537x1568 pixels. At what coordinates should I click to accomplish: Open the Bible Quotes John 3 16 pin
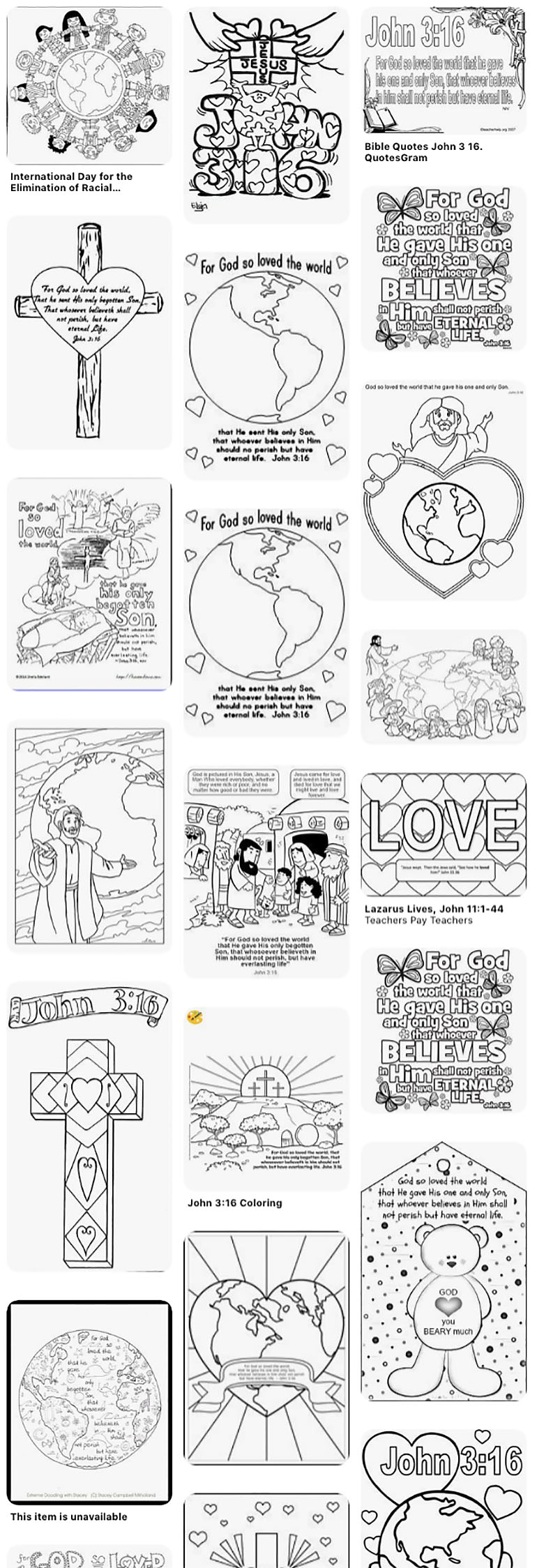(443, 70)
